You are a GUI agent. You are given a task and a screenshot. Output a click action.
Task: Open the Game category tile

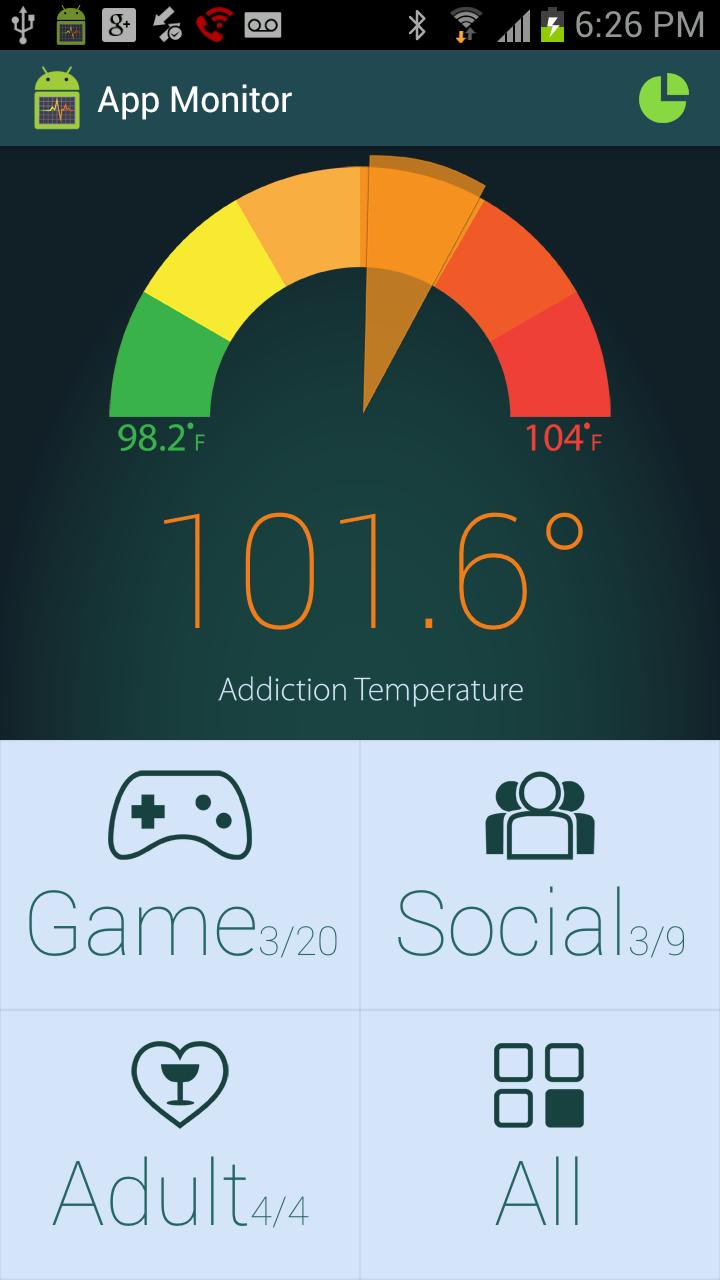[x=180, y=875]
